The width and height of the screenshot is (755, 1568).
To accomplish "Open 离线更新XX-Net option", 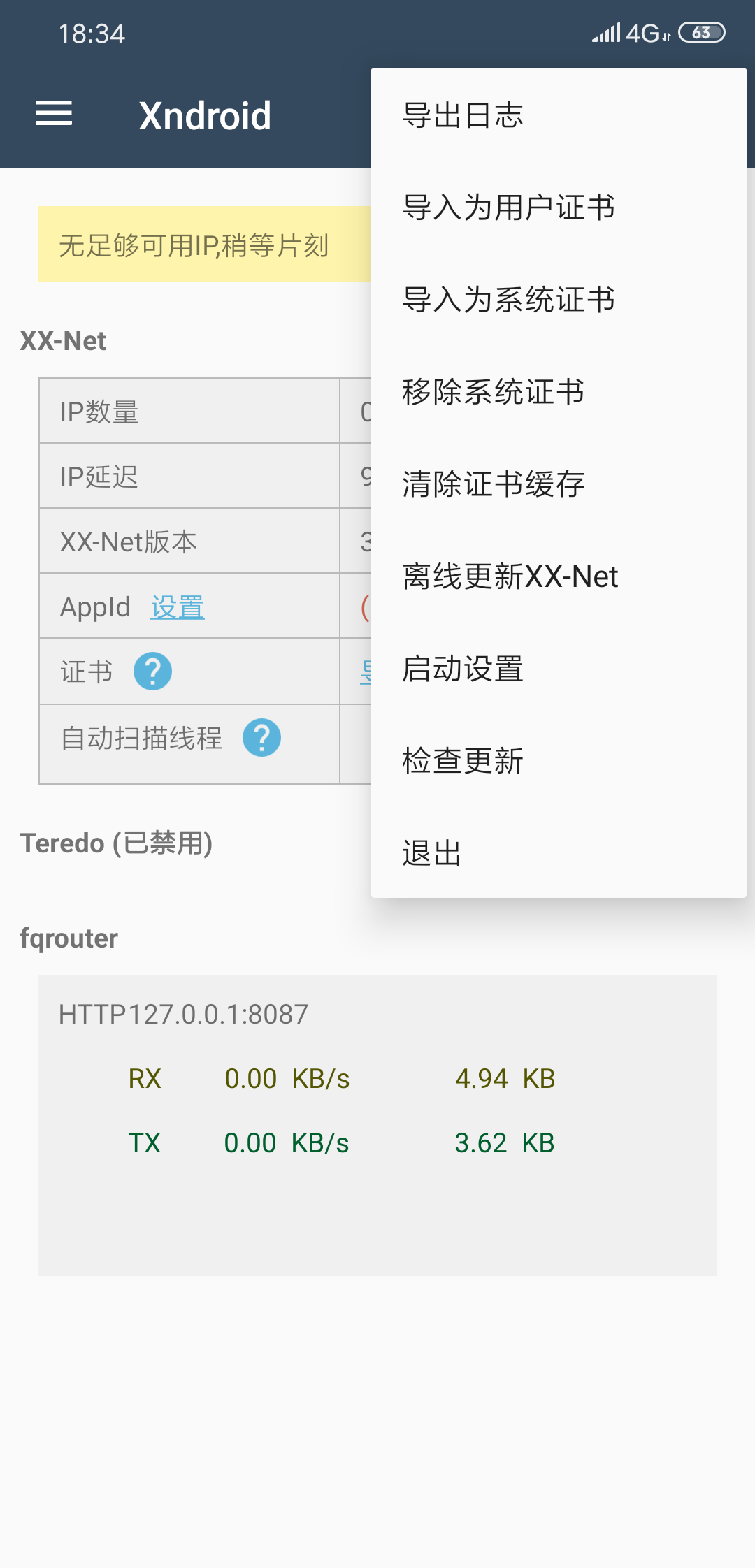I will [559, 576].
